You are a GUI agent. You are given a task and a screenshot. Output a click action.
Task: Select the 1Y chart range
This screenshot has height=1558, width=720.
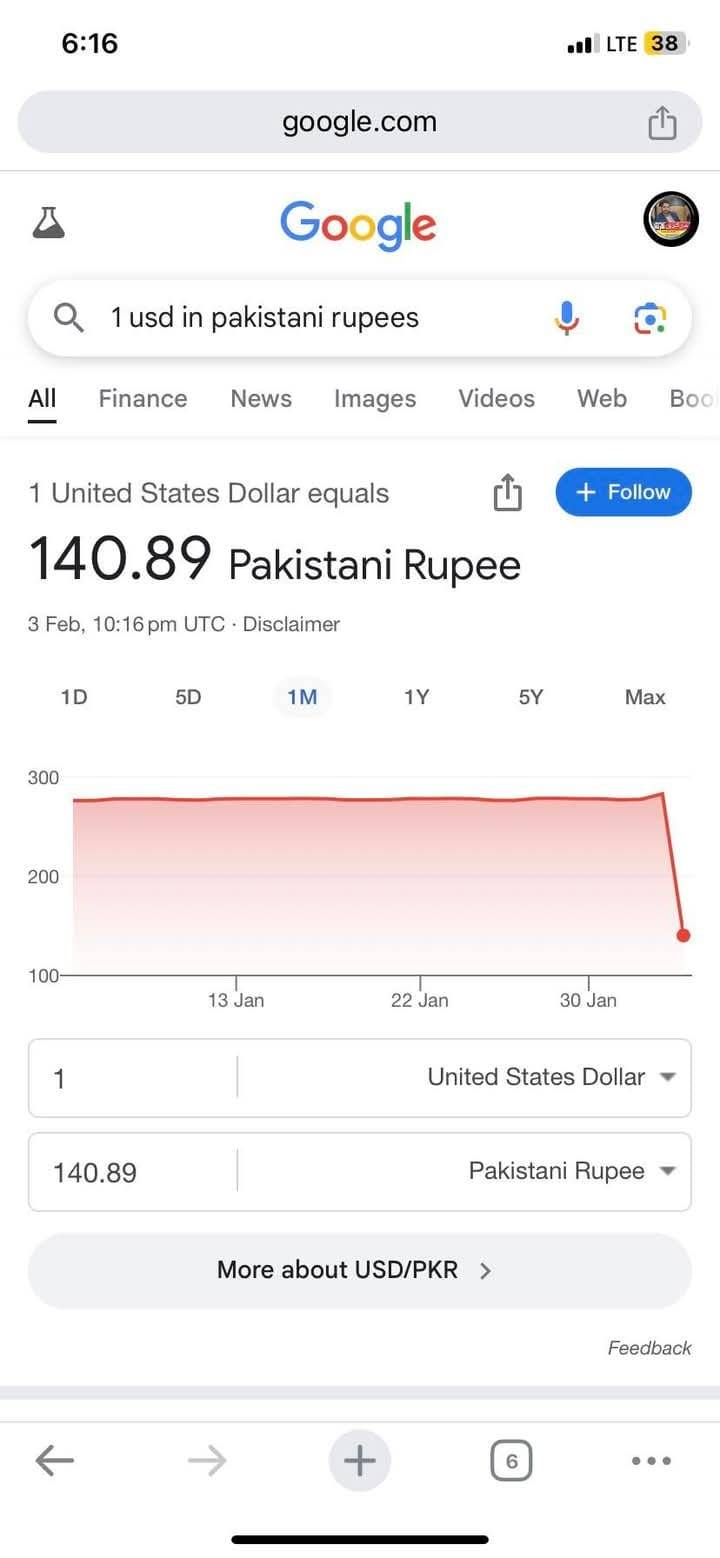(416, 697)
